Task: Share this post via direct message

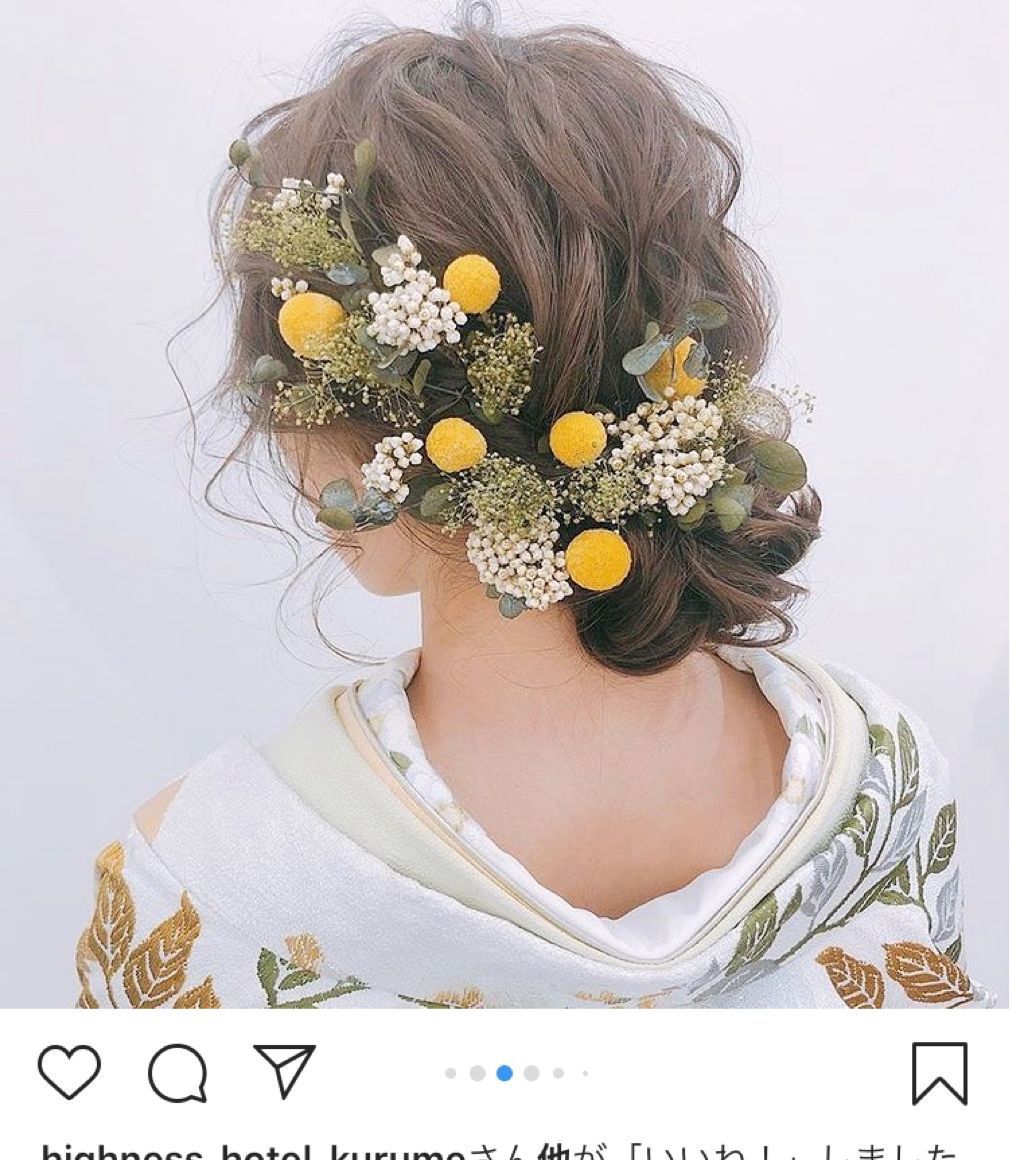Action: 284,1072
